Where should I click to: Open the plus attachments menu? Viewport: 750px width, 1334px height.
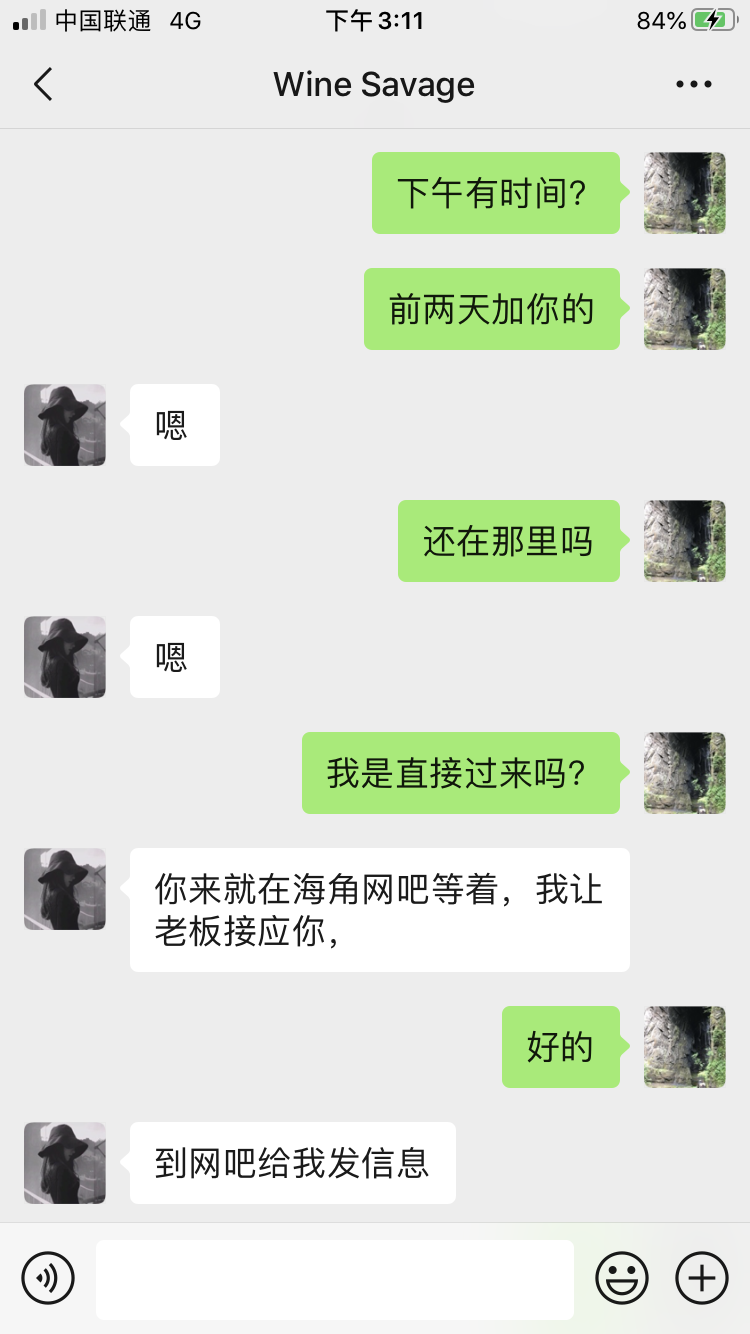[x=702, y=1278]
